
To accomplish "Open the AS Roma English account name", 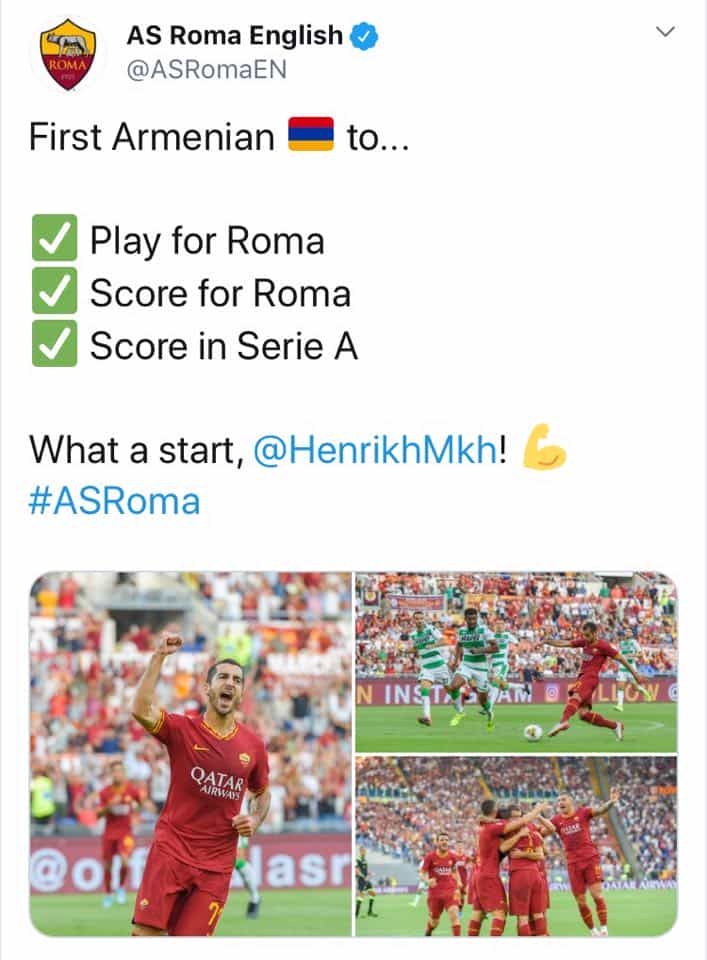I will click(x=234, y=35).
